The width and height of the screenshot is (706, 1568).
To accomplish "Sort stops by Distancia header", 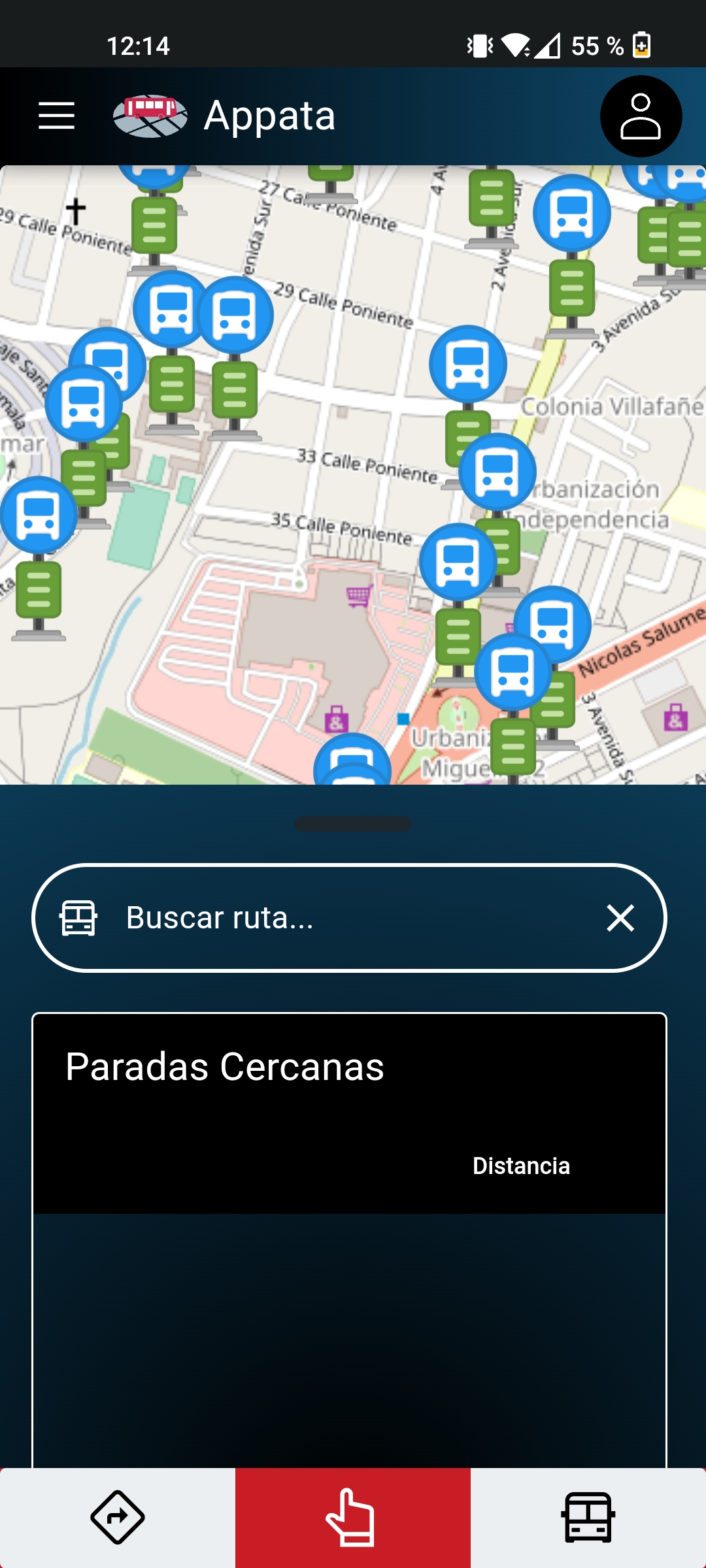I will [521, 1165].
